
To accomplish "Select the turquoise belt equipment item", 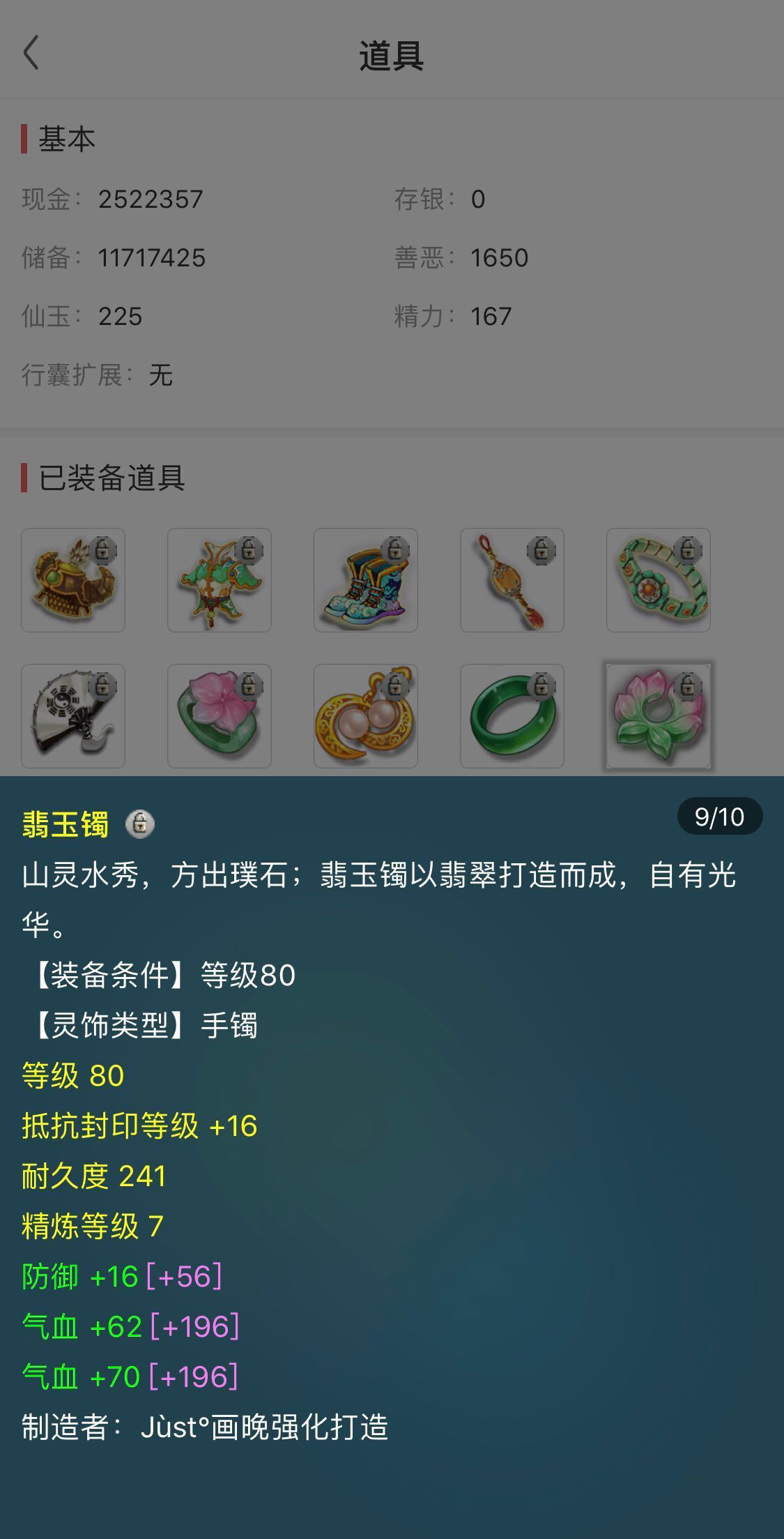I will pos(659,580).
